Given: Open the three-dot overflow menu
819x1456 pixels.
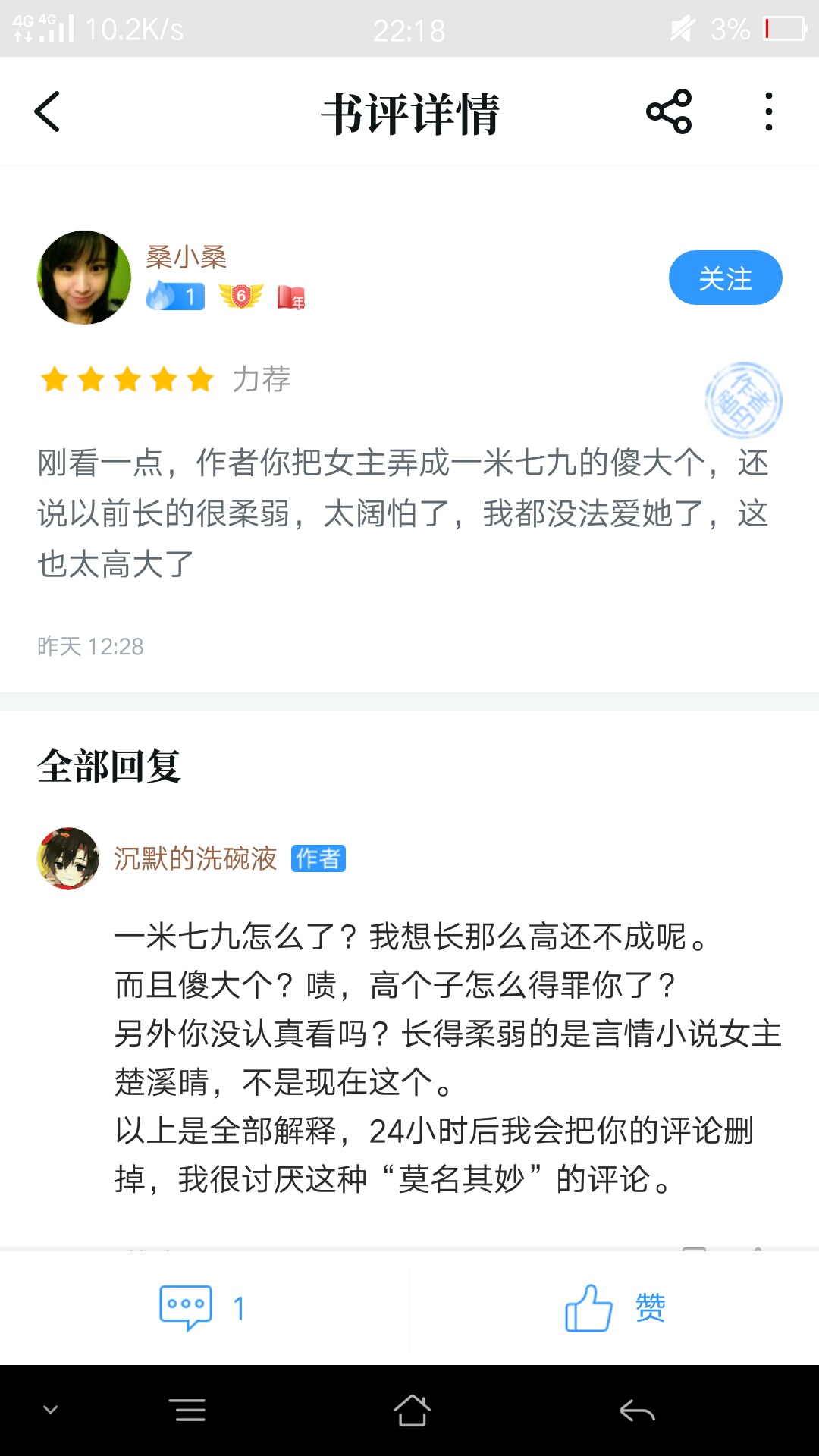Looking at the screenshot, I should [x=768, y=112].
